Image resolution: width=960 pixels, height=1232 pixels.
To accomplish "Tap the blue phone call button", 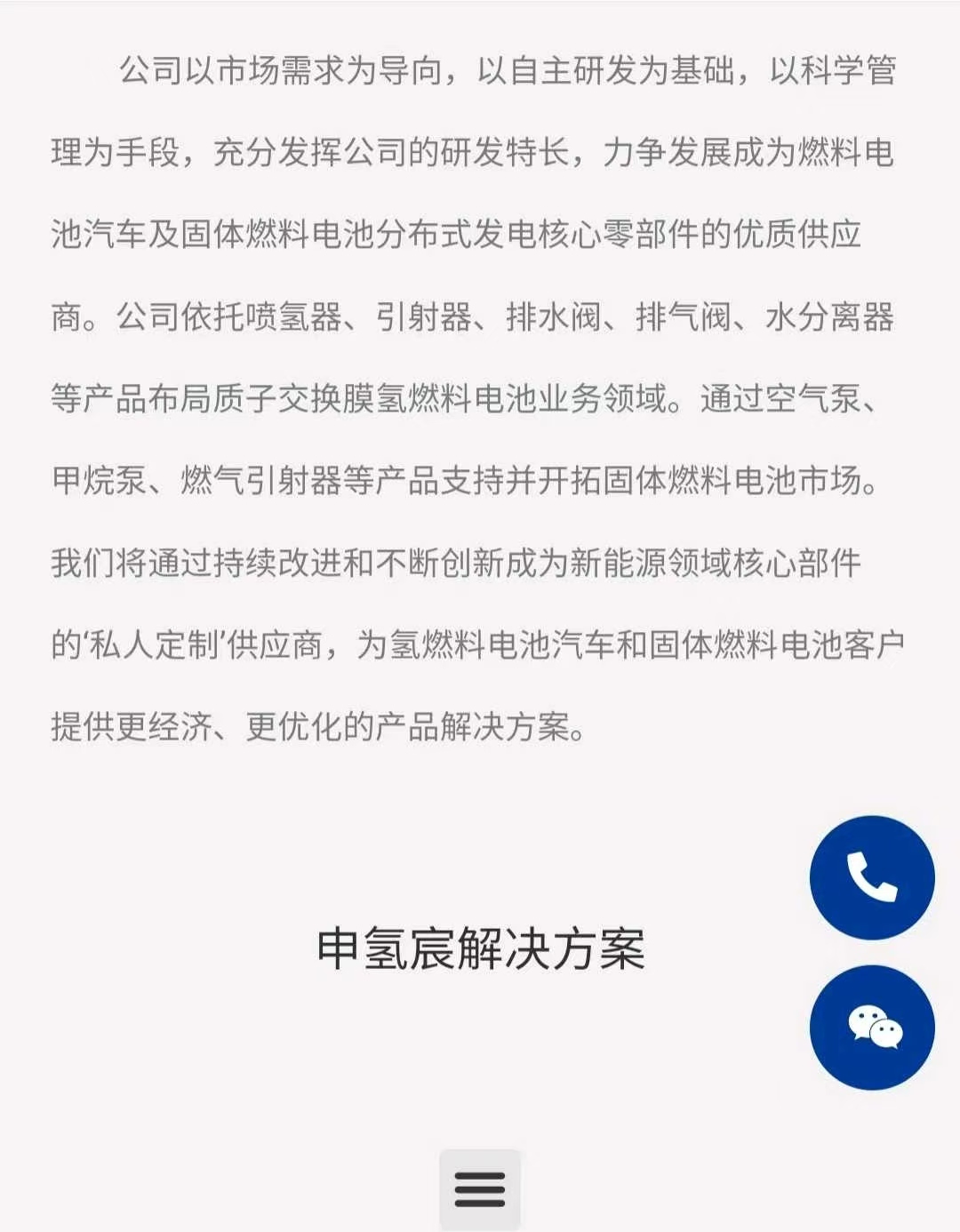I will point(872,877).
